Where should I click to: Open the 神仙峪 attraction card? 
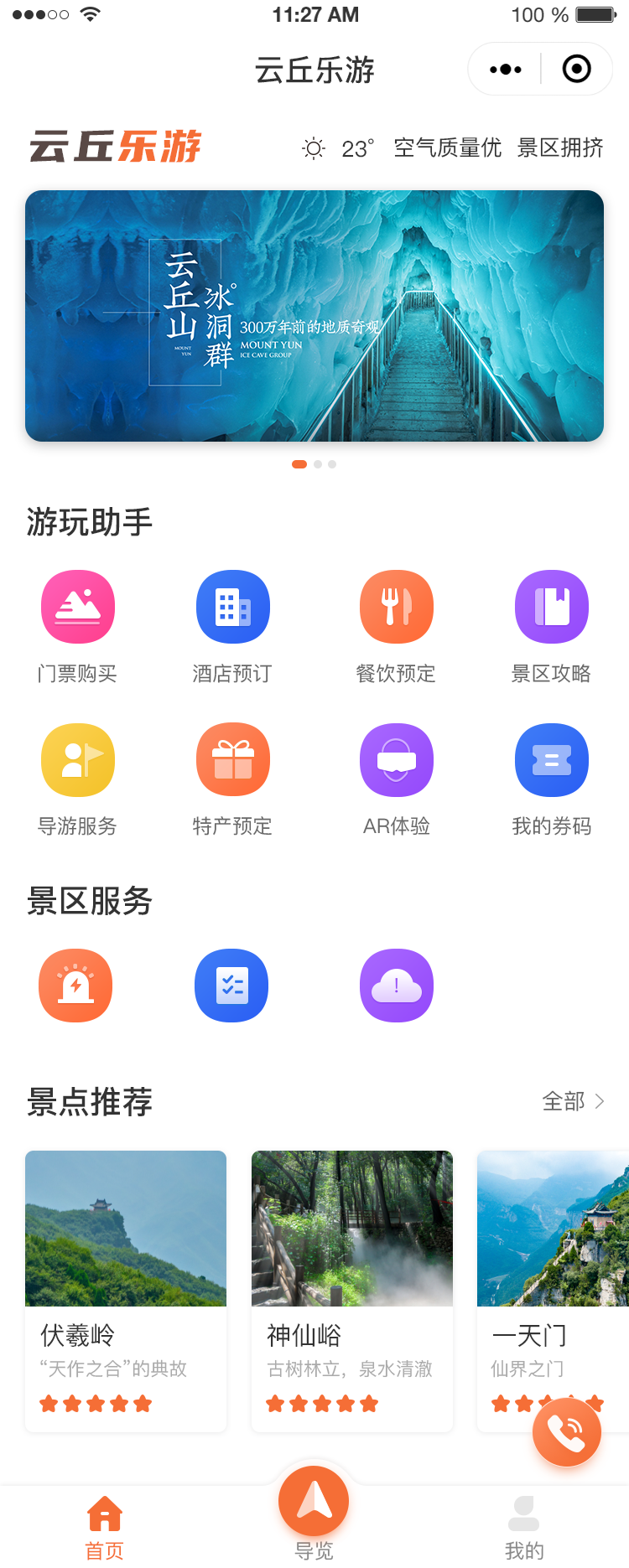pos(352,1291)
